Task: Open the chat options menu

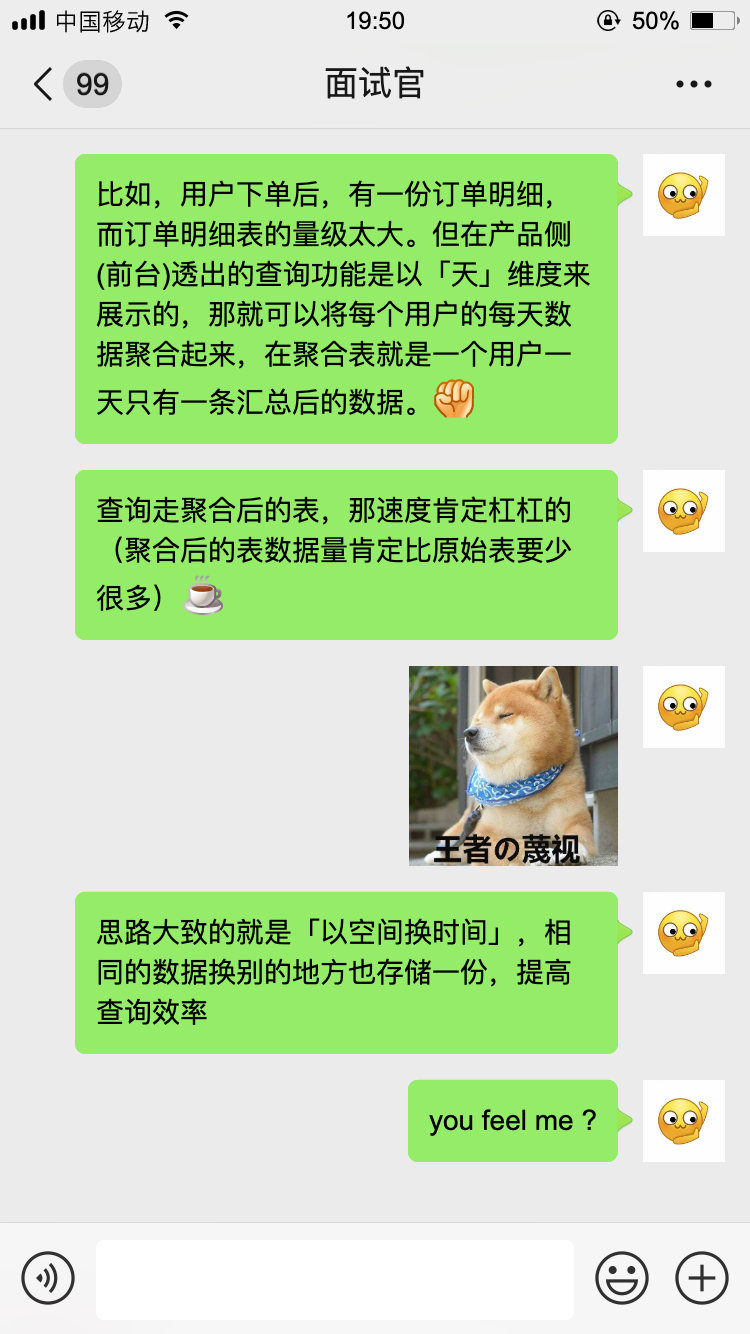Action: tap(693, 84)
